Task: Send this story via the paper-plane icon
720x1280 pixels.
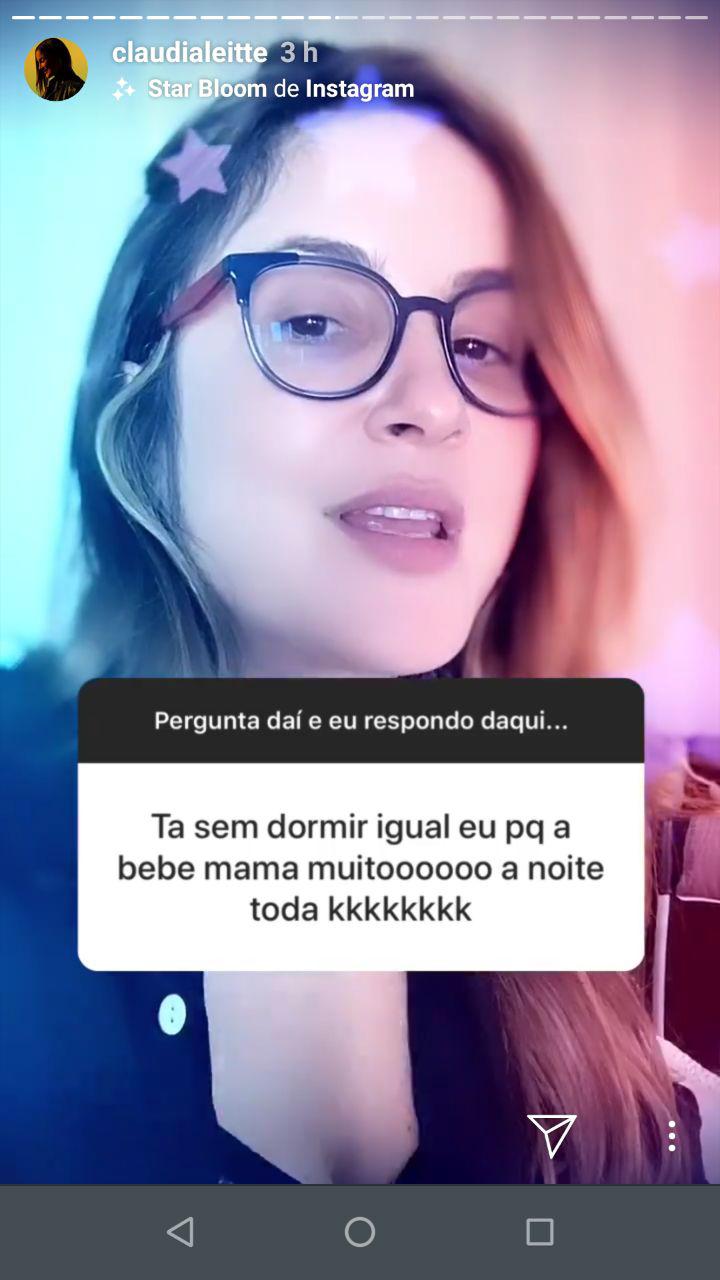Action: point(551,1135)
